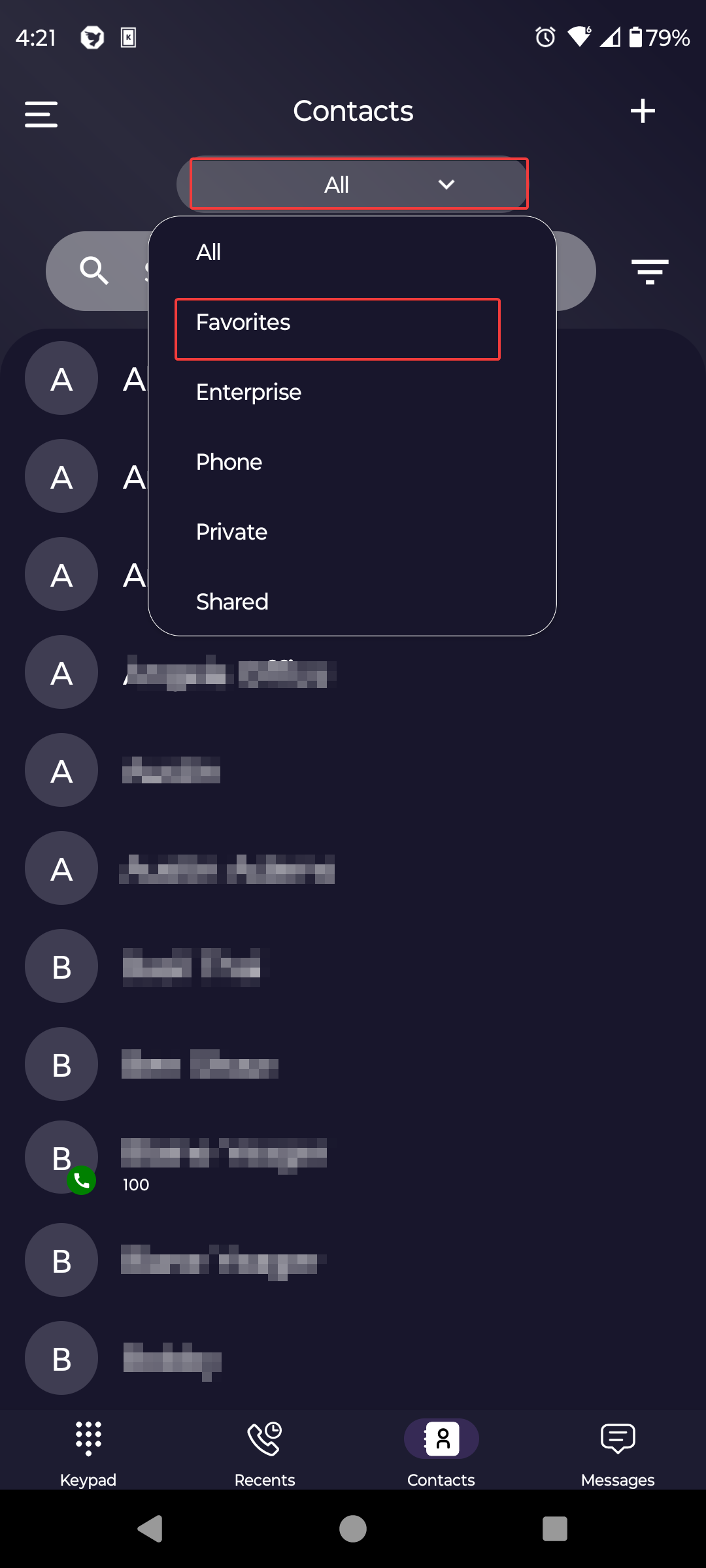Open the sort filter icon

tap(650, 270)
